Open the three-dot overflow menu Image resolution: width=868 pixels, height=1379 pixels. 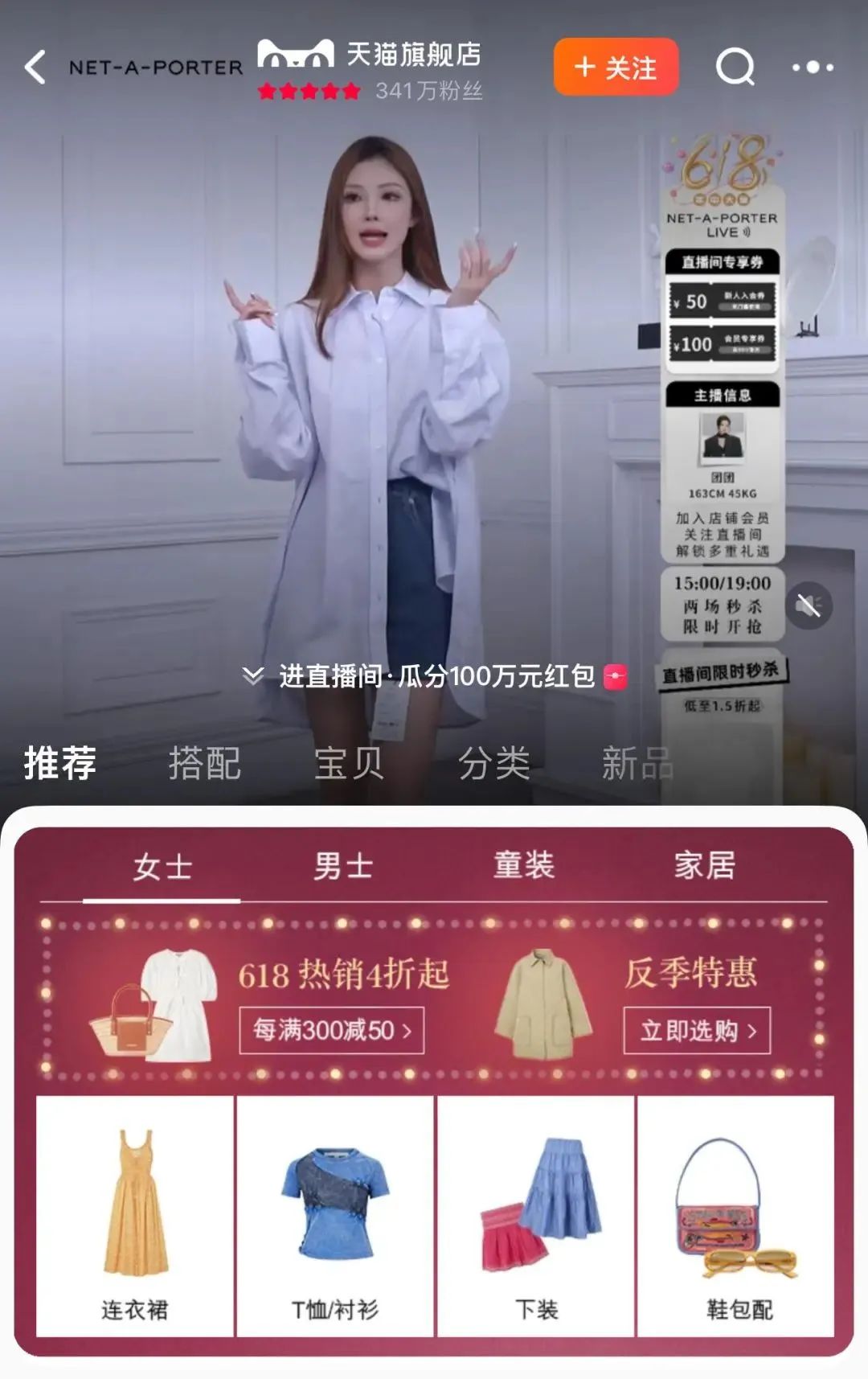(813, 67)
